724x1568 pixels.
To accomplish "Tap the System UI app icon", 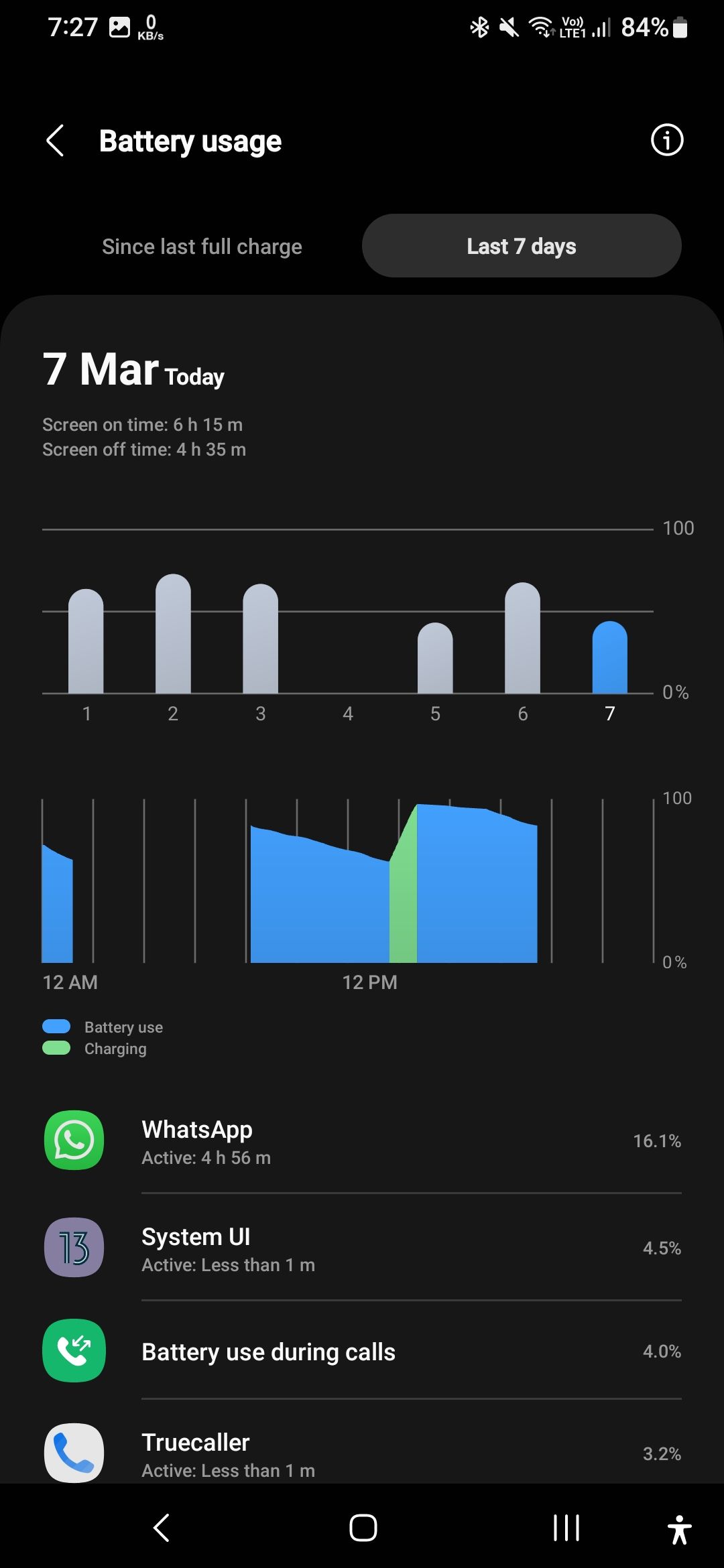I will point(74,1248).
